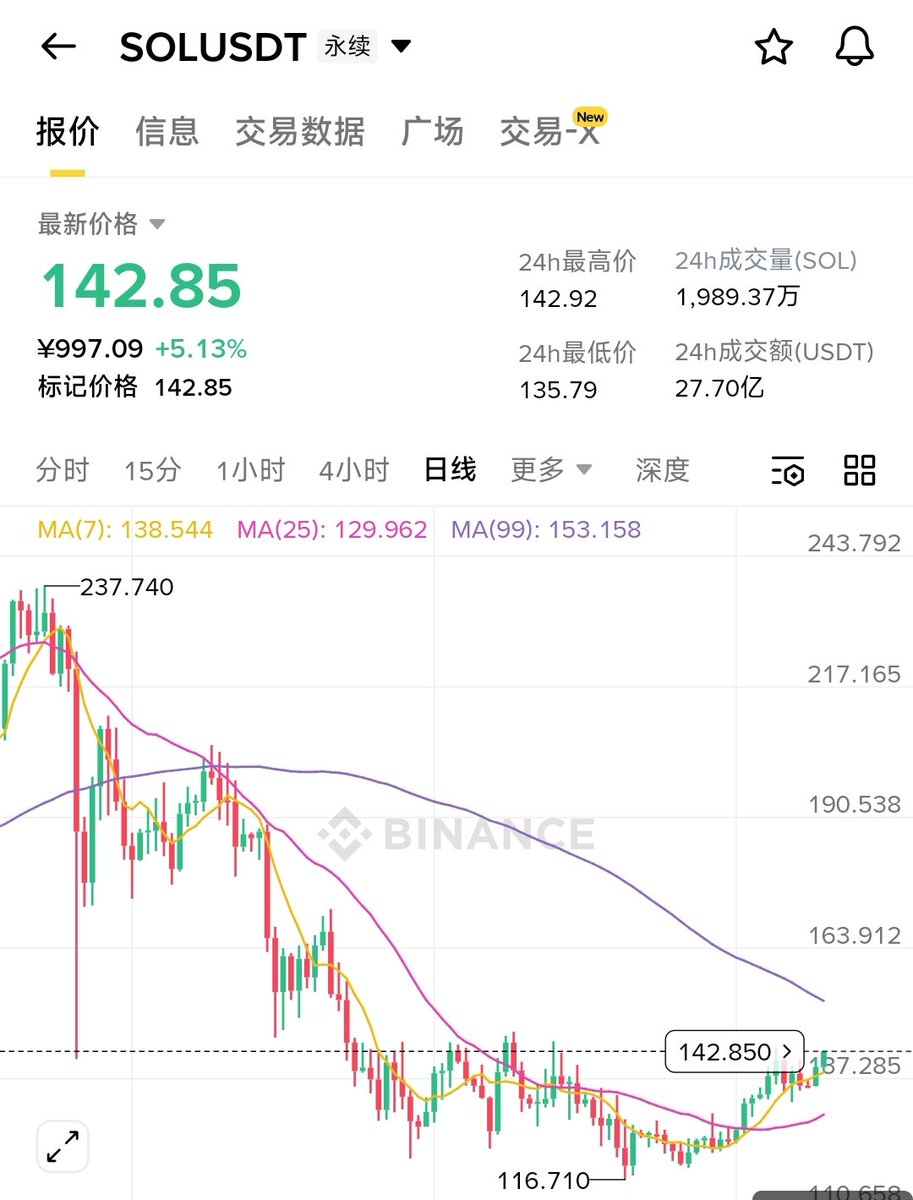Add SOLUSDT to favorites with the star
Viewport: 913px width, 1200px height.
(x=773, y=47)
